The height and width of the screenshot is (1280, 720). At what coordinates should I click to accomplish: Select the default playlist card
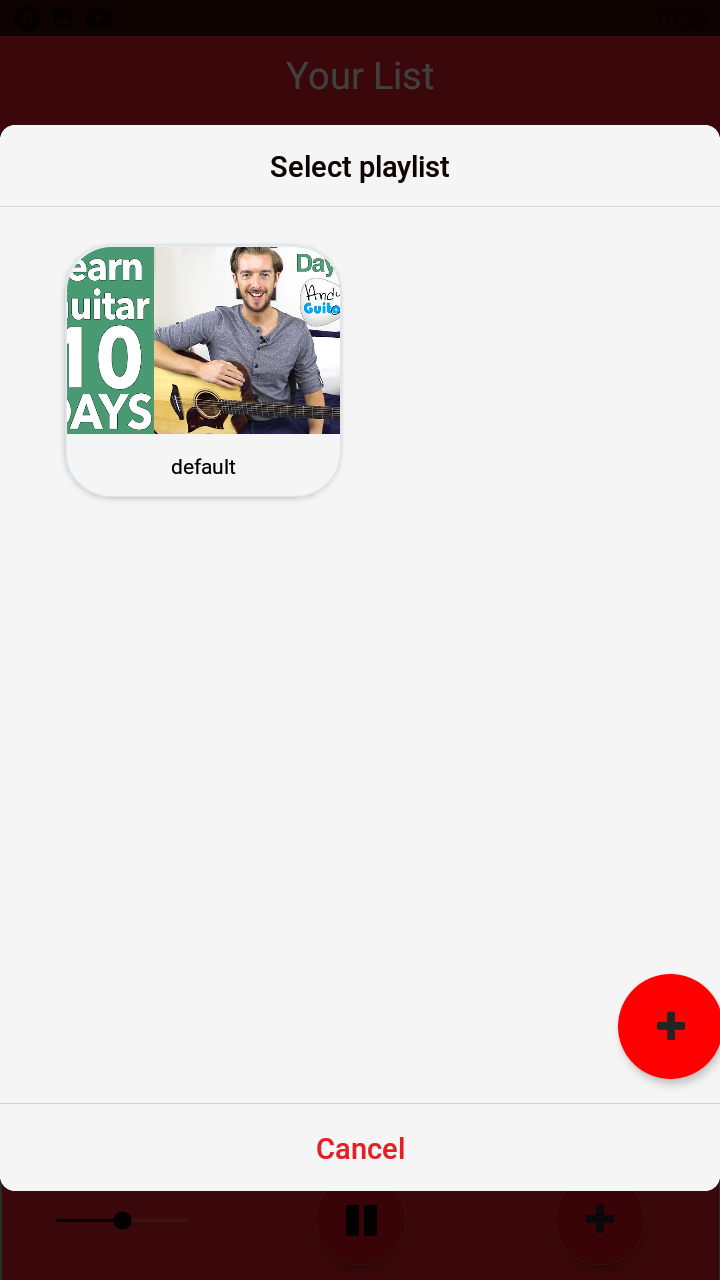pyautogui.click(x=203, y=370)
